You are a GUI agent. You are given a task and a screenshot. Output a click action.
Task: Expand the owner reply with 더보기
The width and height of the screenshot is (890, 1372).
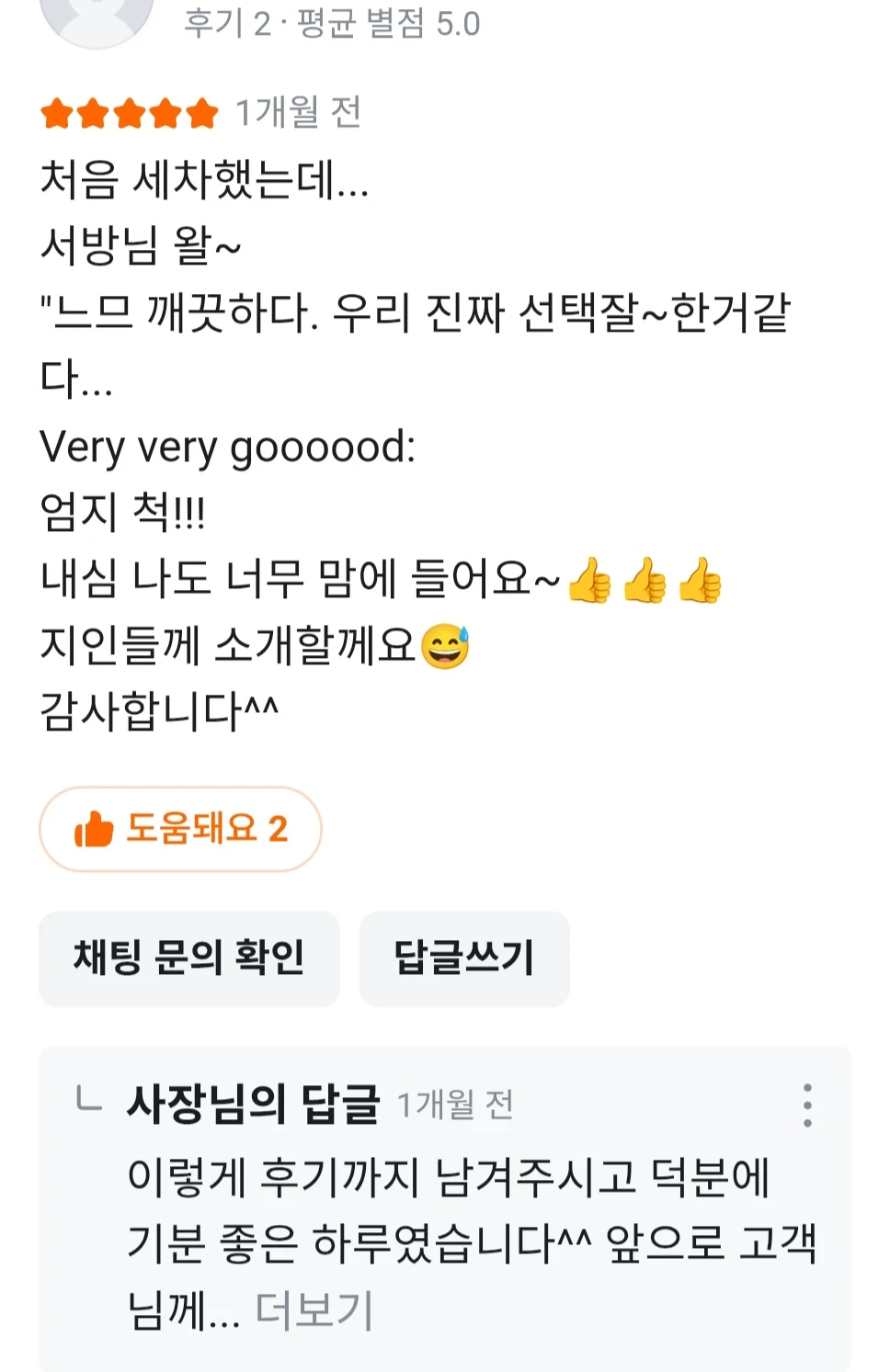pyautogui.click(x=314, y=1310)
